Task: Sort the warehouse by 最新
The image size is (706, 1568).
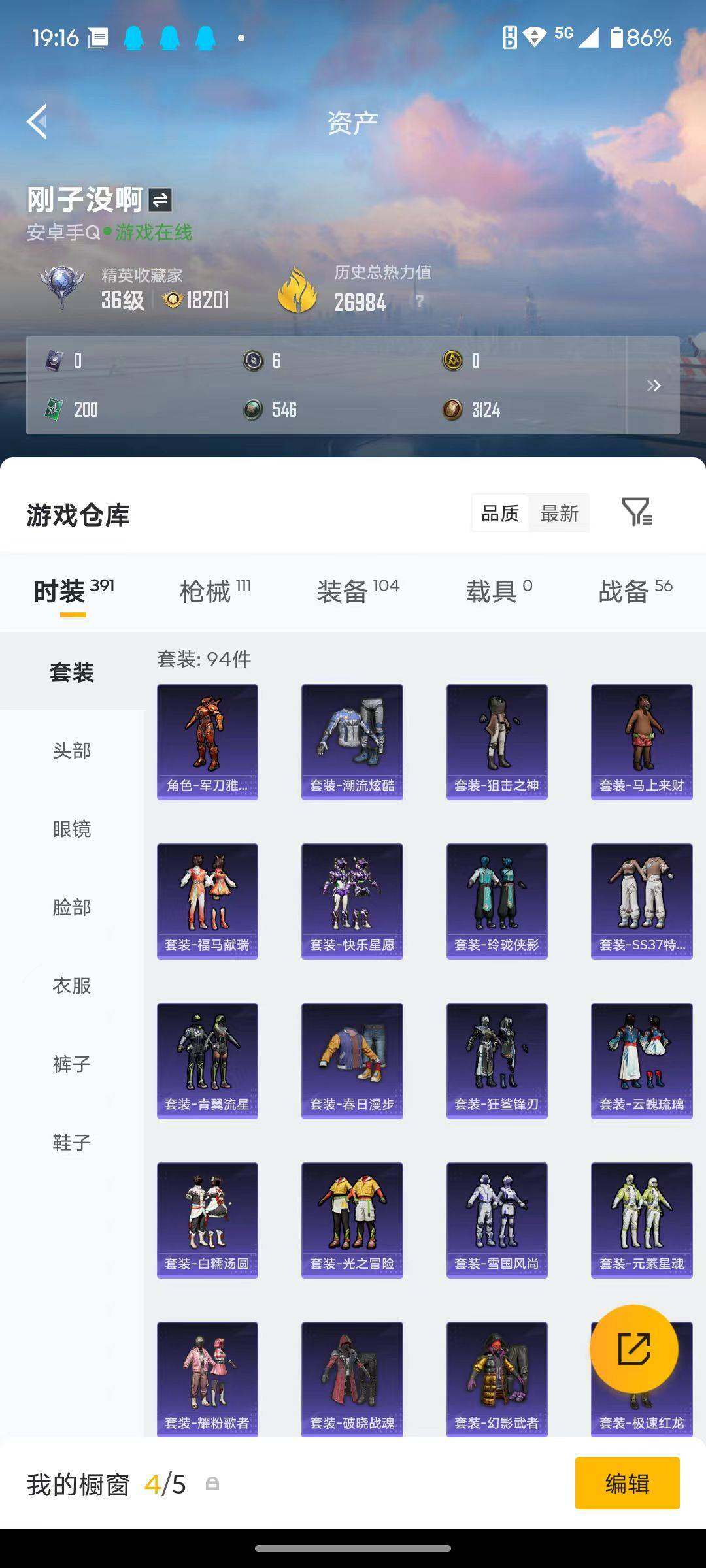Action: (x=559, y=514)
